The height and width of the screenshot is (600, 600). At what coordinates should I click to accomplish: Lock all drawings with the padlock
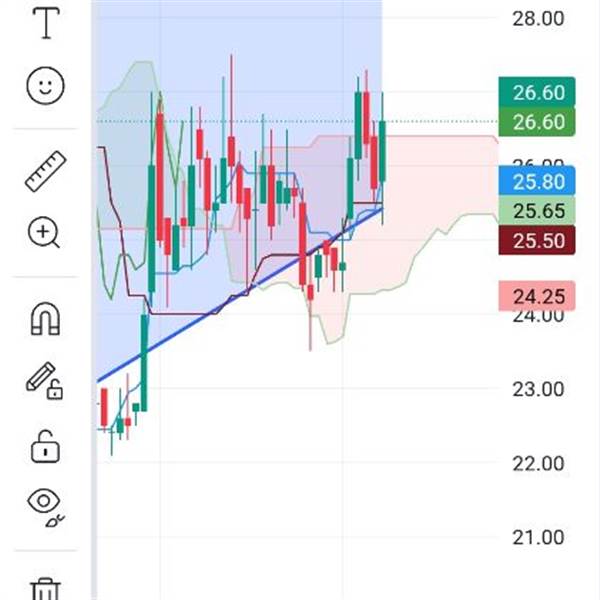[45, 447]
